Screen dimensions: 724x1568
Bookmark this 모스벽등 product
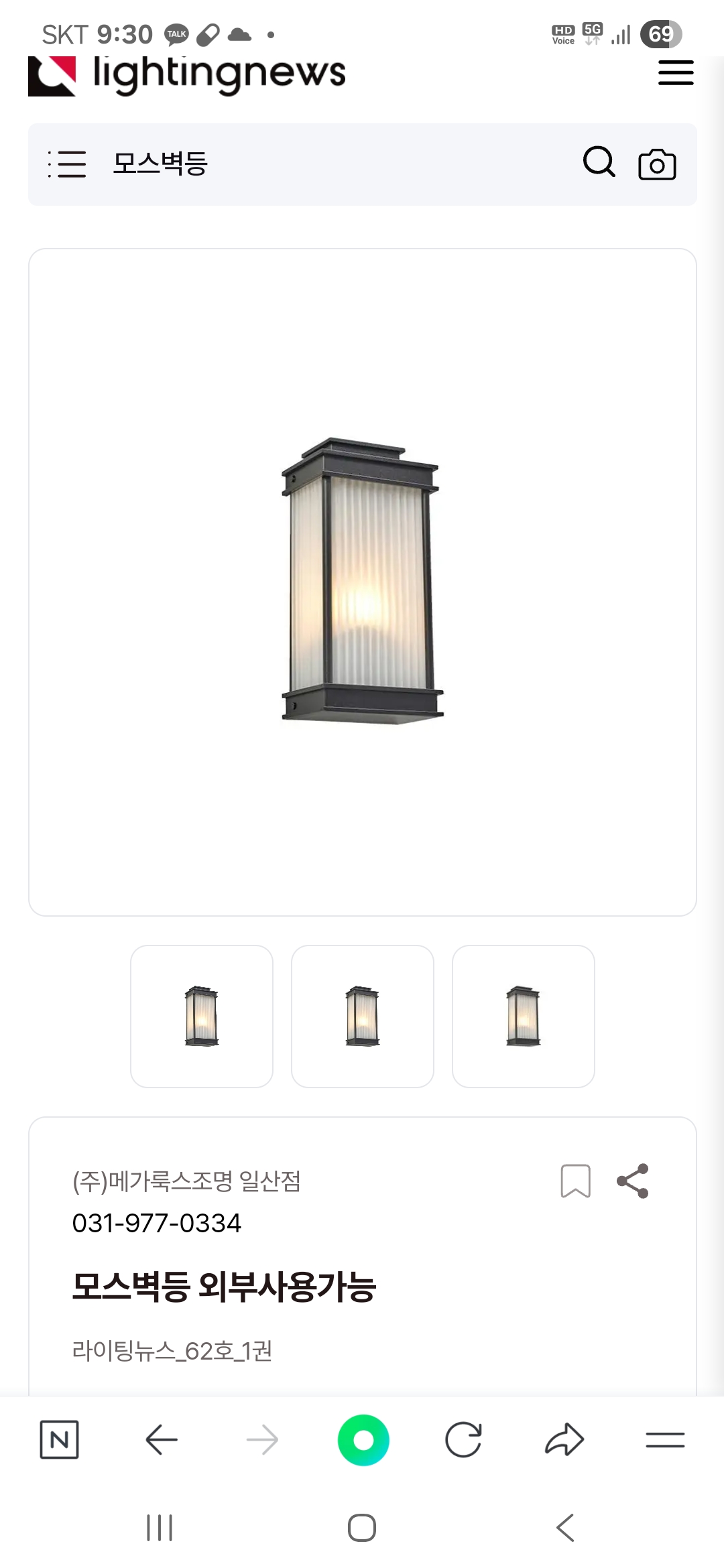tap(575, 1181)
